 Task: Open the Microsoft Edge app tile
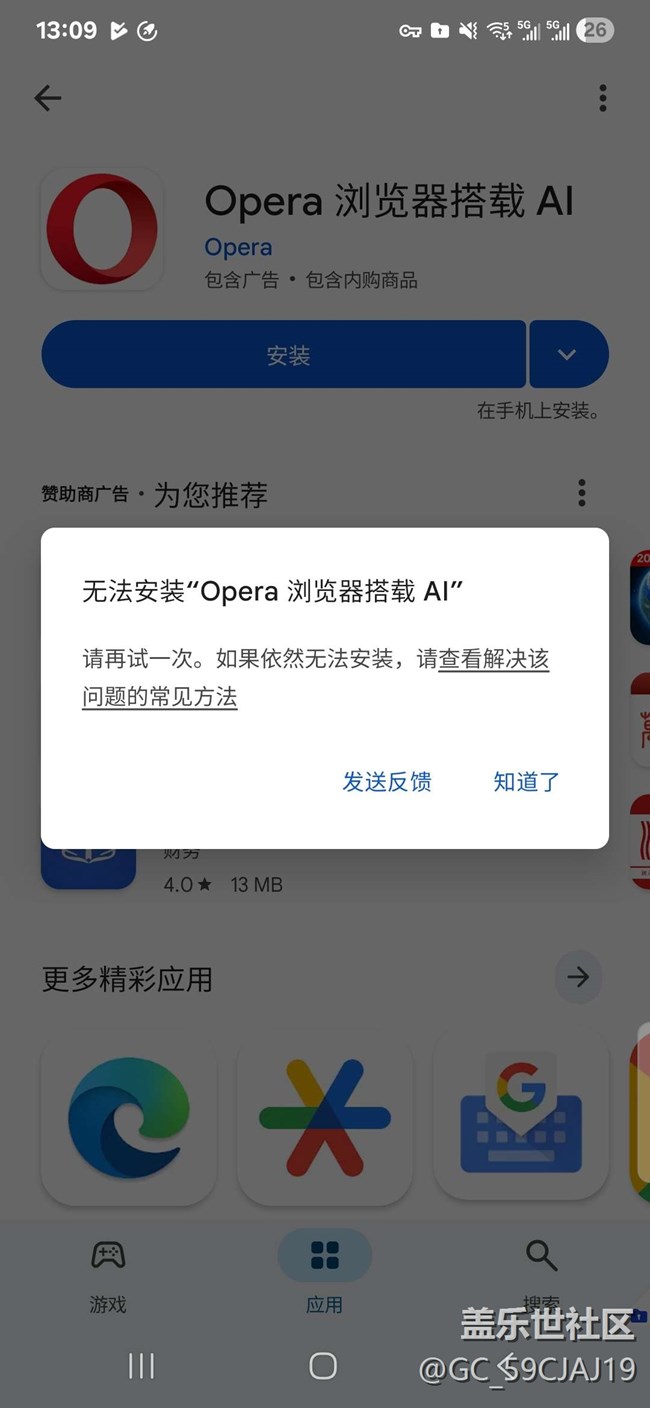[x=128, y=1118]
